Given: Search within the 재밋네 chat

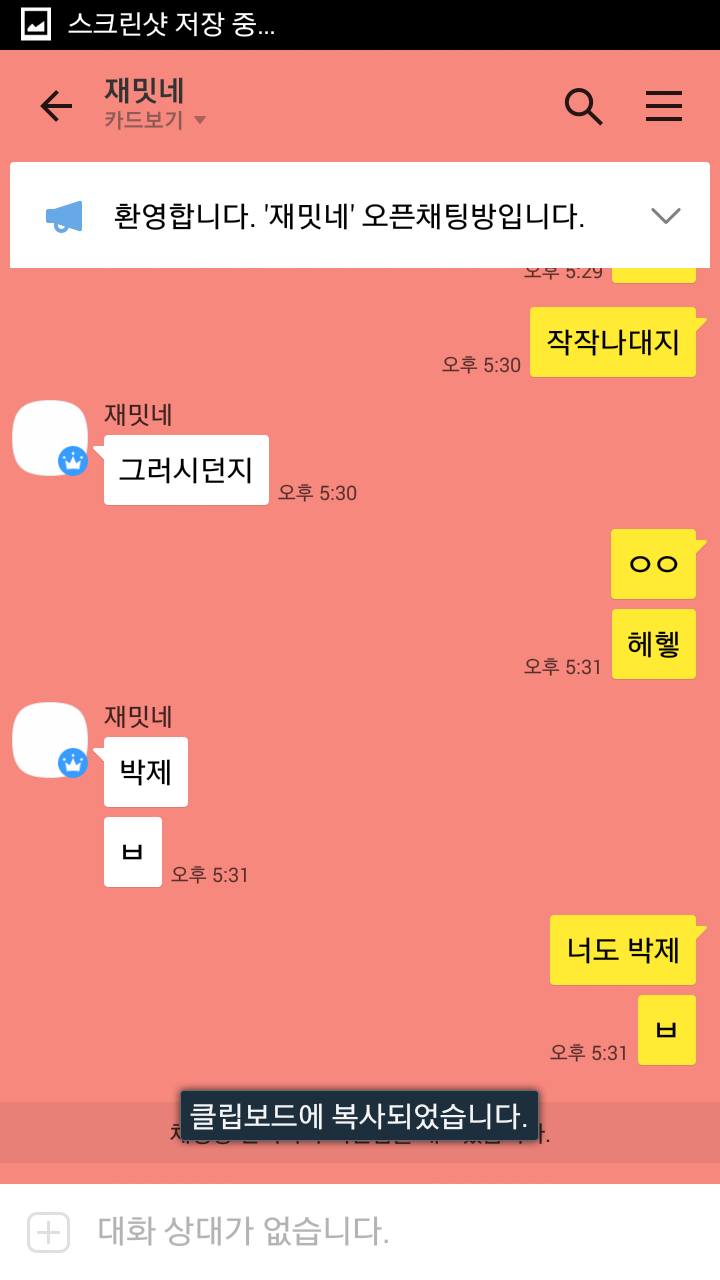Looking at the screenshot, I should coord(583,106).
